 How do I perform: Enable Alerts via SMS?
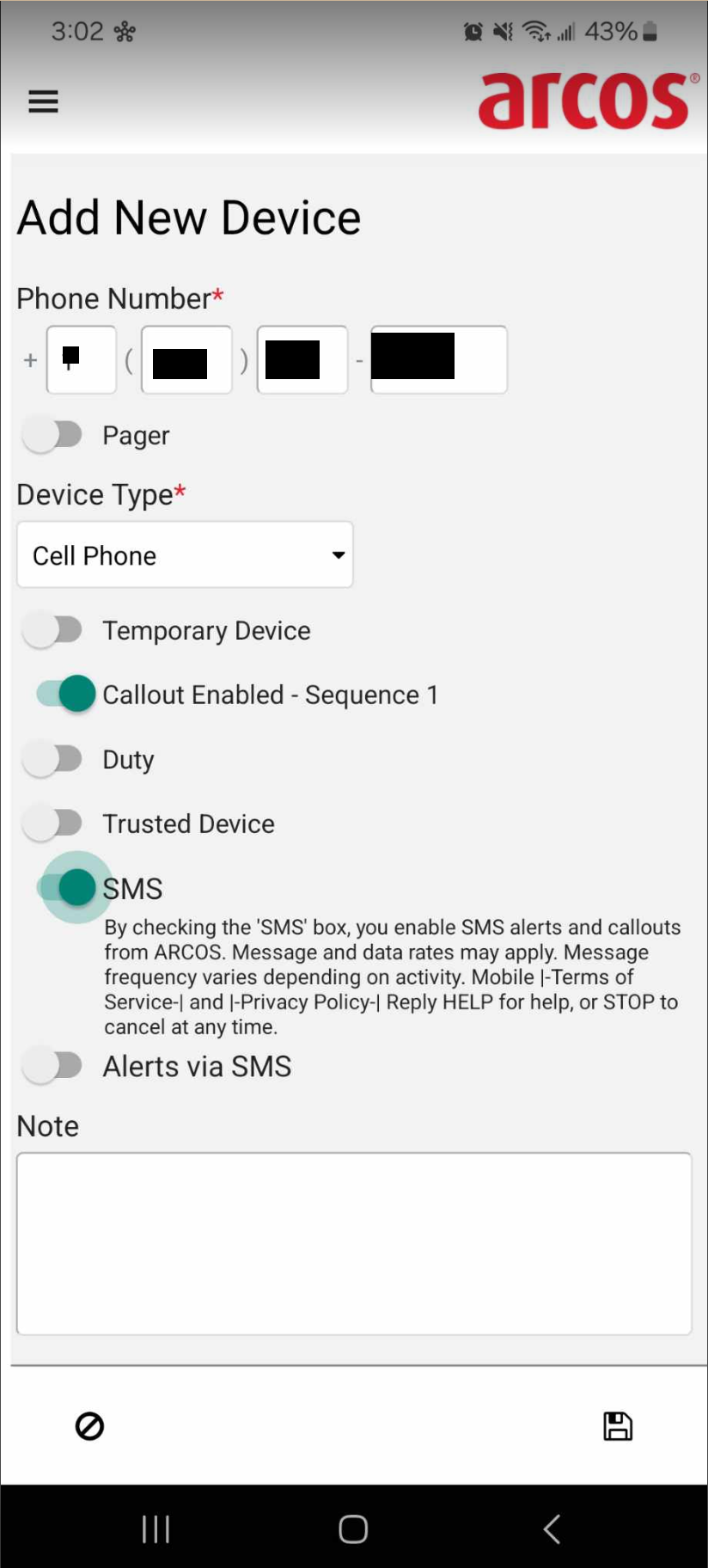(52, 1066)
